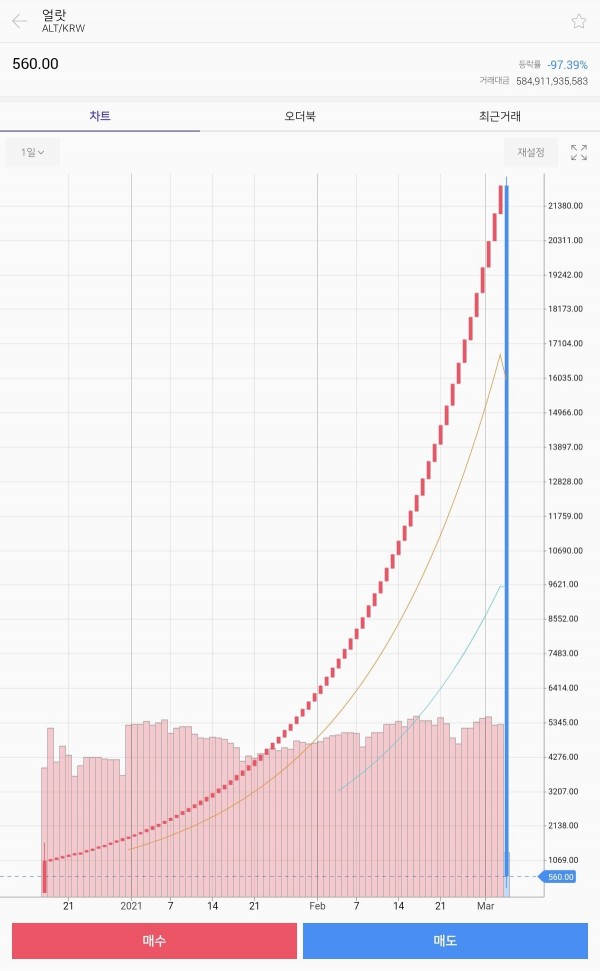Screen dimensions: 600x971
Task: Open the 최근거래 tab
Action: tap(500, 116)
